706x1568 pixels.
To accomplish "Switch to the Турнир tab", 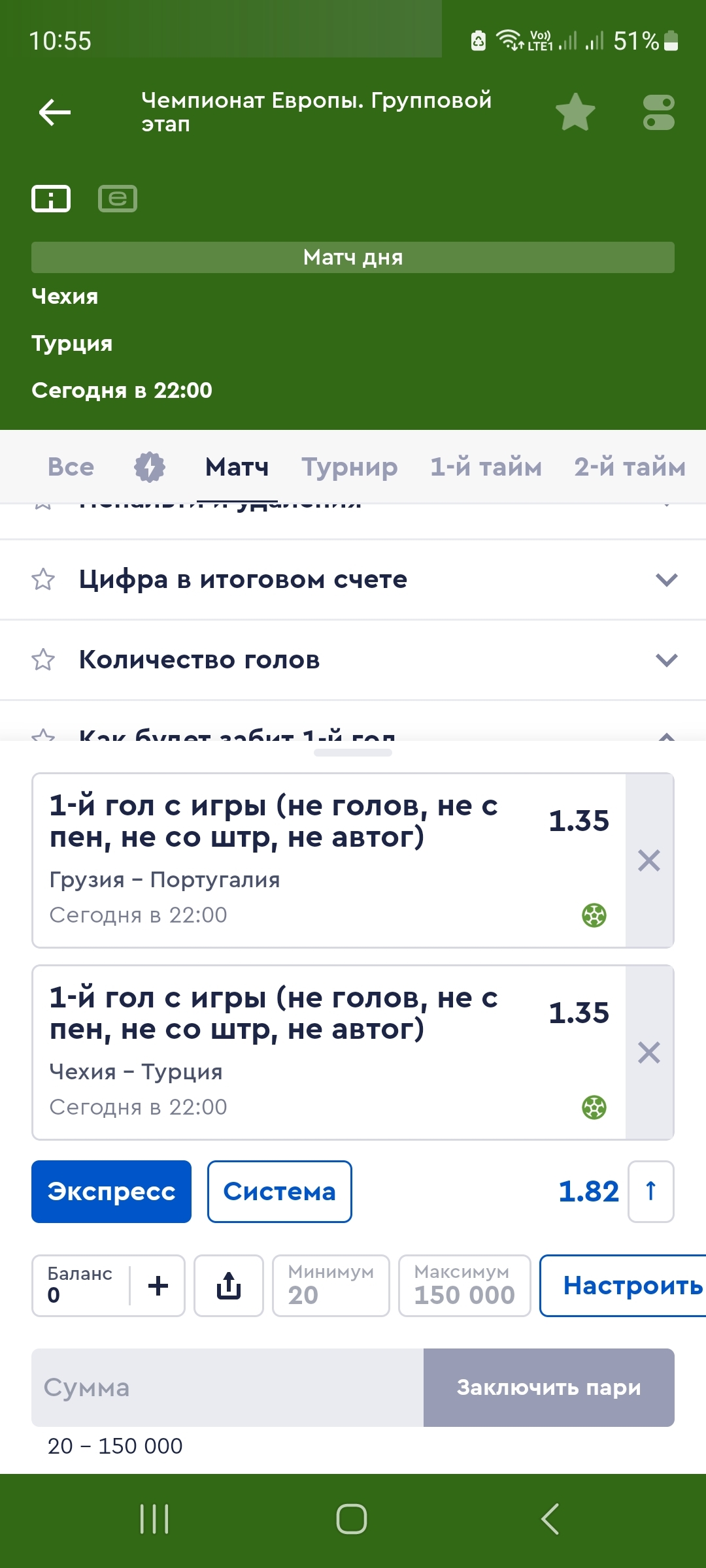I will pyautogui.click(x=350, y=467).
